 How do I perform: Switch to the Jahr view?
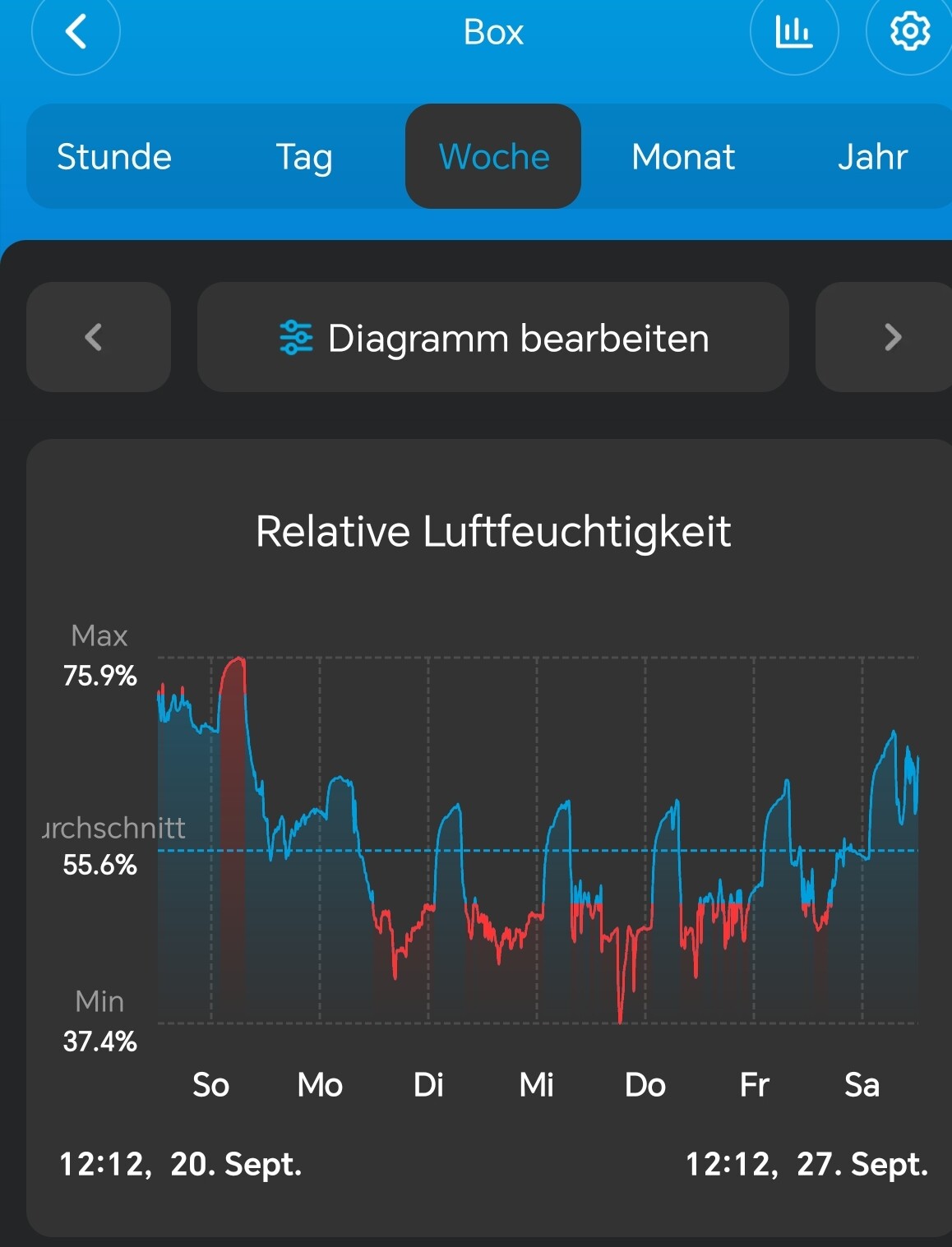[x=872, y=156]
